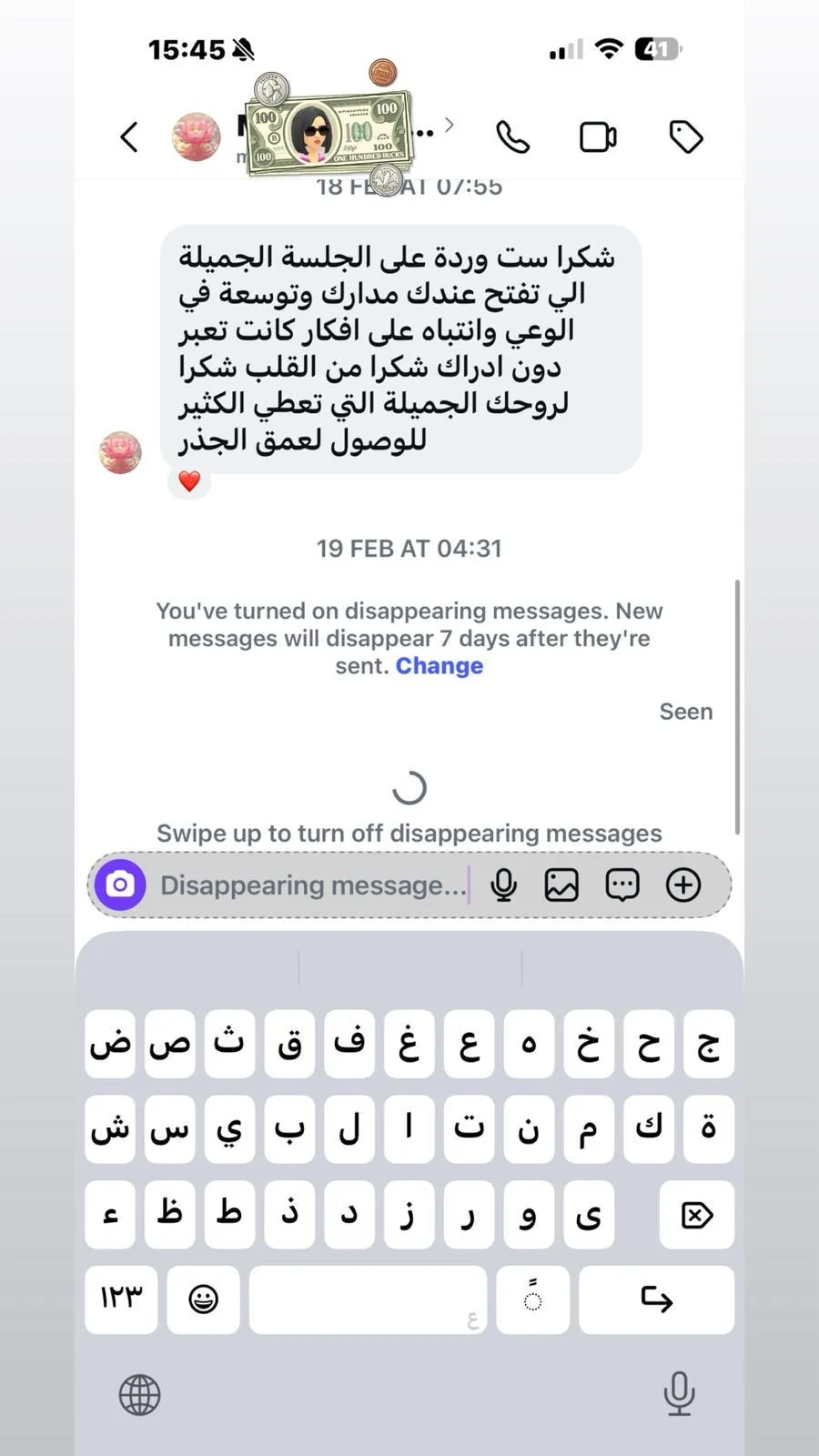Tap Change disappearing messages link

[439, 666]
